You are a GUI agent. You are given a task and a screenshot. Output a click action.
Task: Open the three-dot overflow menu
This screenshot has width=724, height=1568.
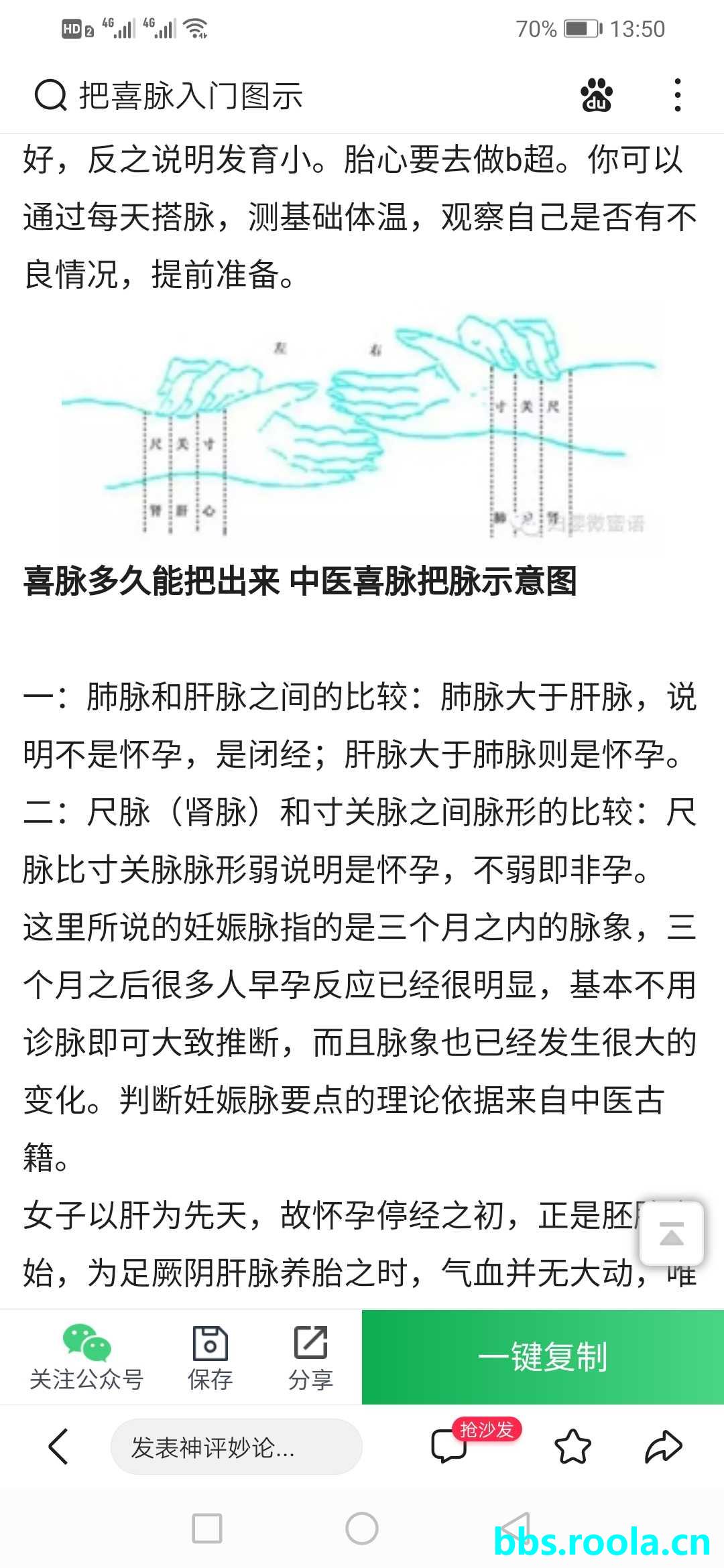pos(678,95)
